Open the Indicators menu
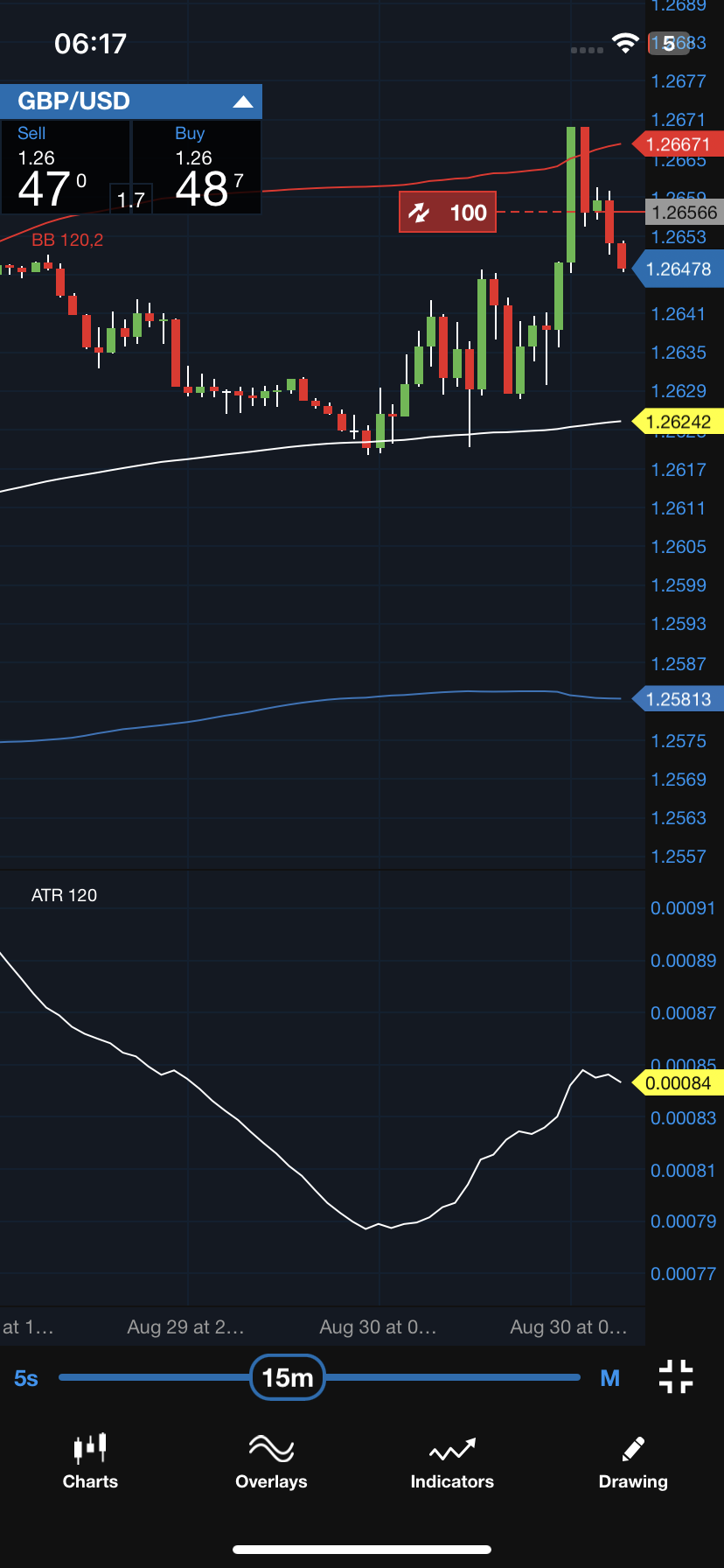 click(x=452, y=1462)
